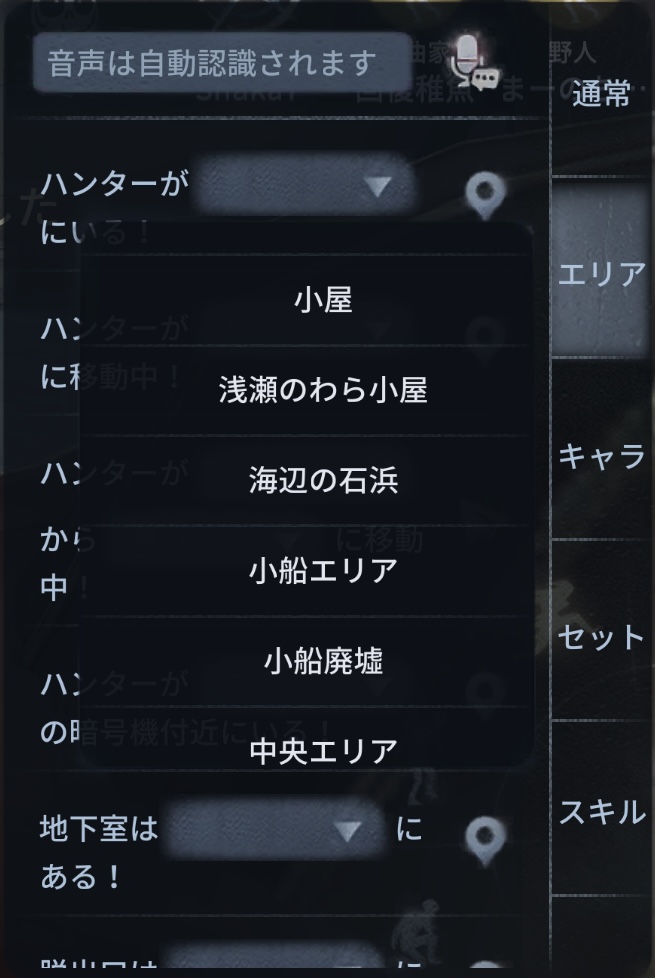Pick 海辺の石浜 from the list

tap(323, 480)
